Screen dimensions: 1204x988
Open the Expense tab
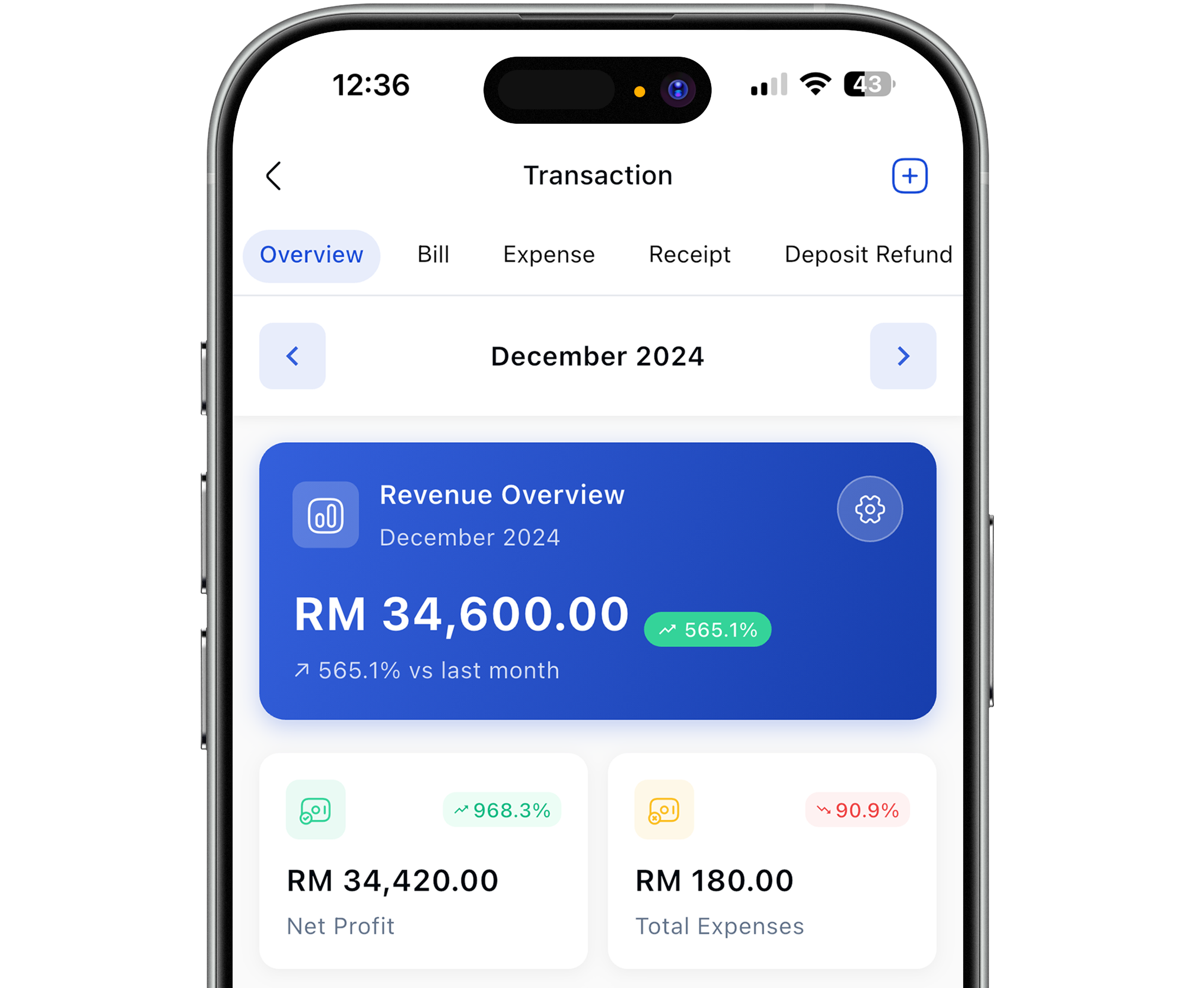click(x=548, y=255)
